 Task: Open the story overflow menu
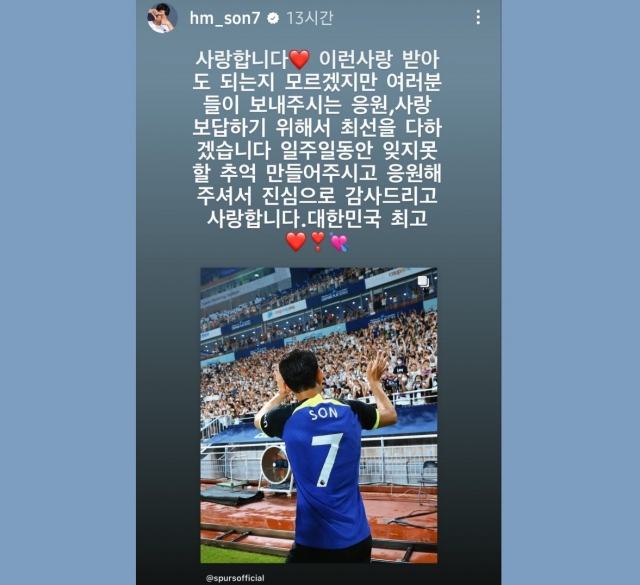pyautogui.click(x=477, y=18)
